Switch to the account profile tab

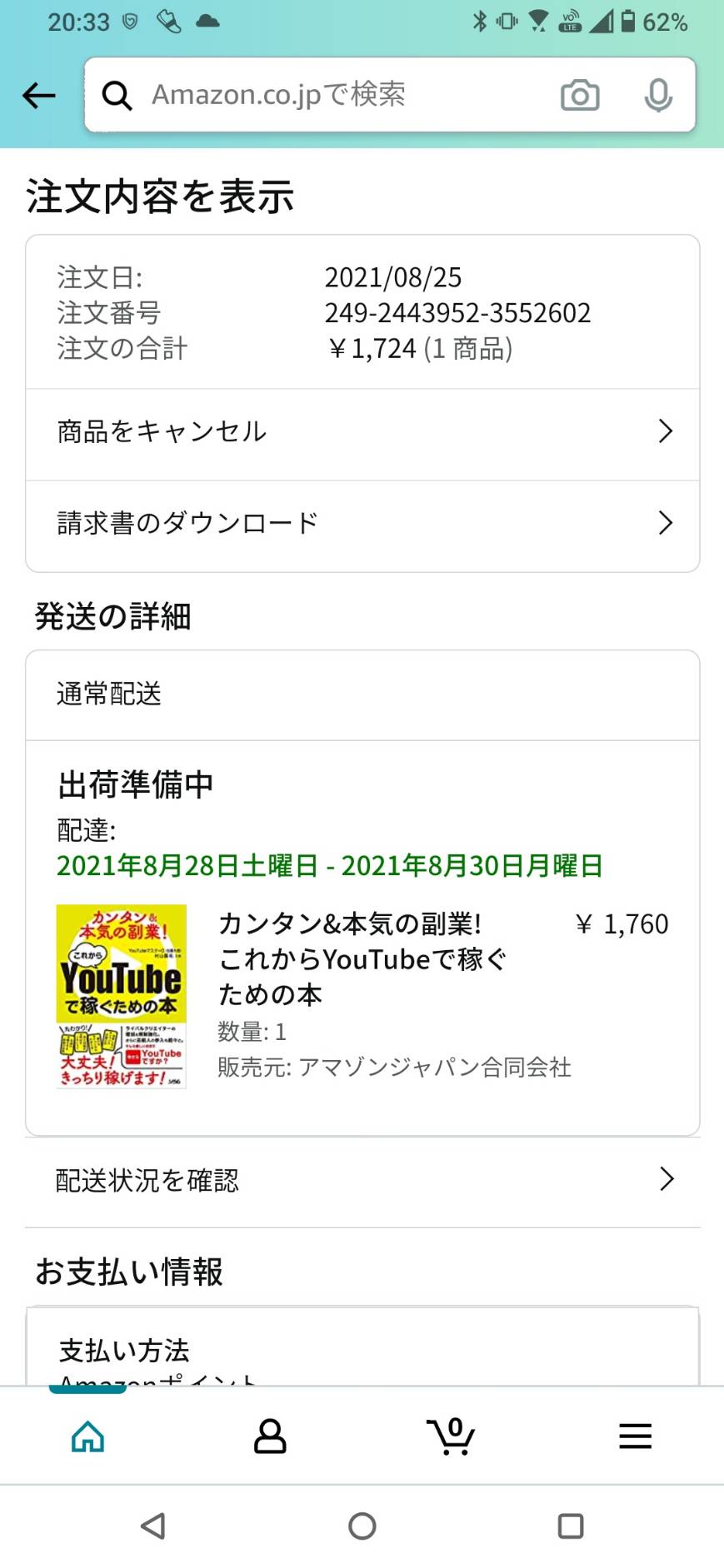click(x=270, y=1436)
